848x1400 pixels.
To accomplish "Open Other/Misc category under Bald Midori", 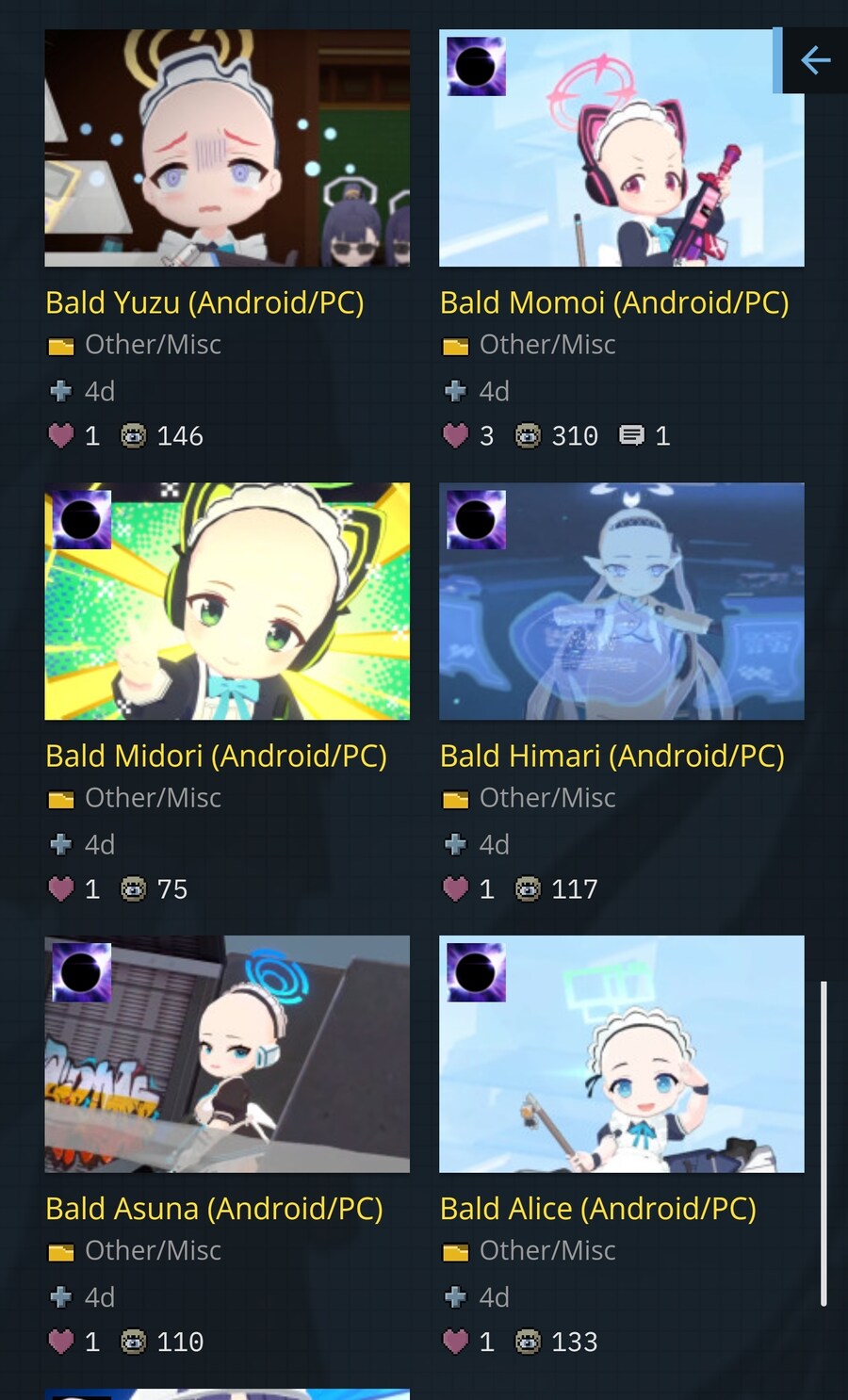I will 153,798.
